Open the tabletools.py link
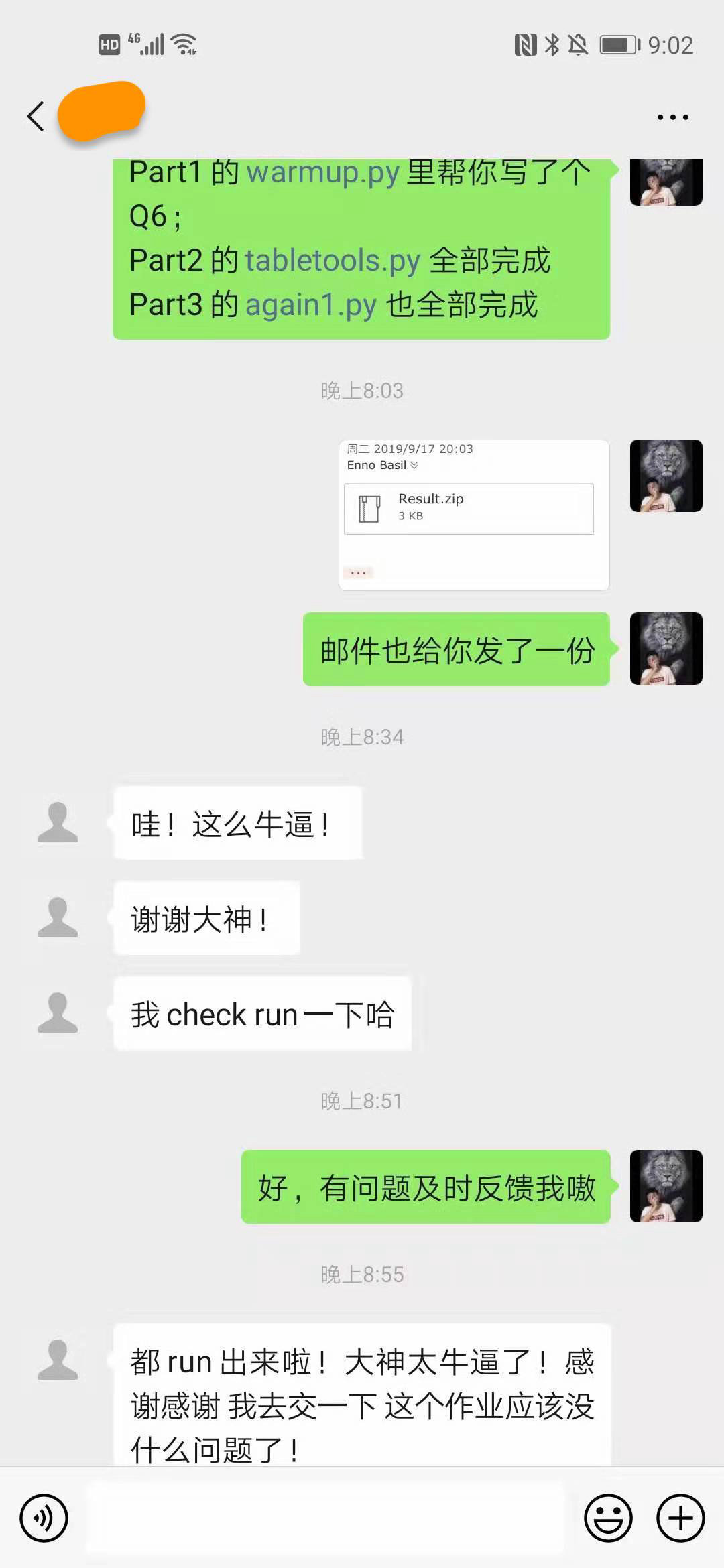Image resolution: width=724 pixels, height=1568 pixels. coord(333,261)
